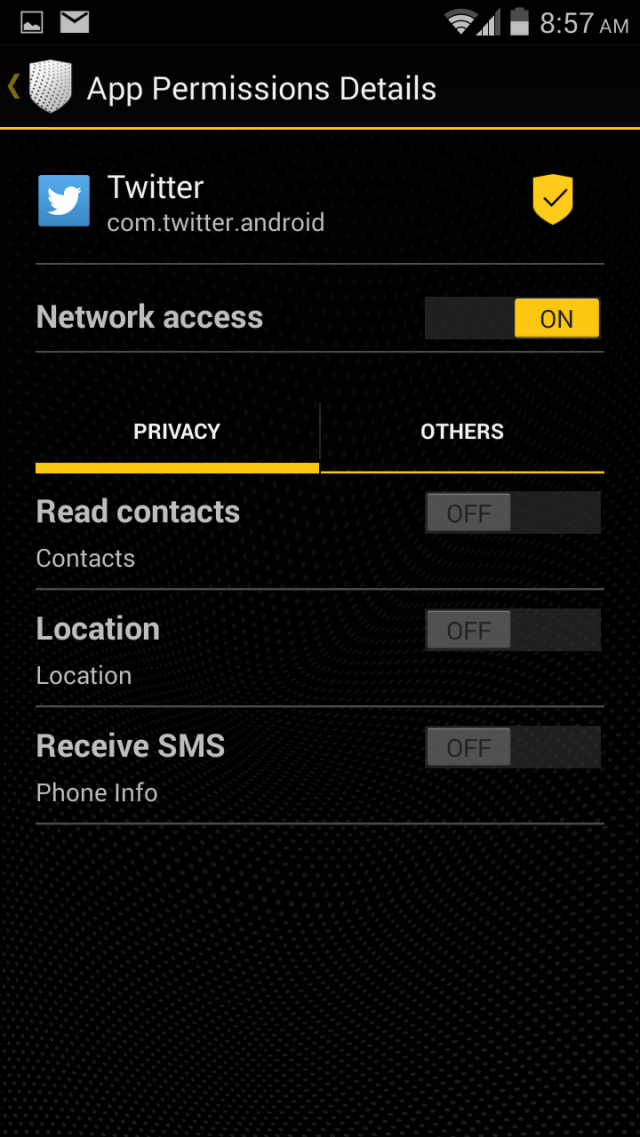Toggle the Location permission on
640x1137 pixels.
[512, 630]
